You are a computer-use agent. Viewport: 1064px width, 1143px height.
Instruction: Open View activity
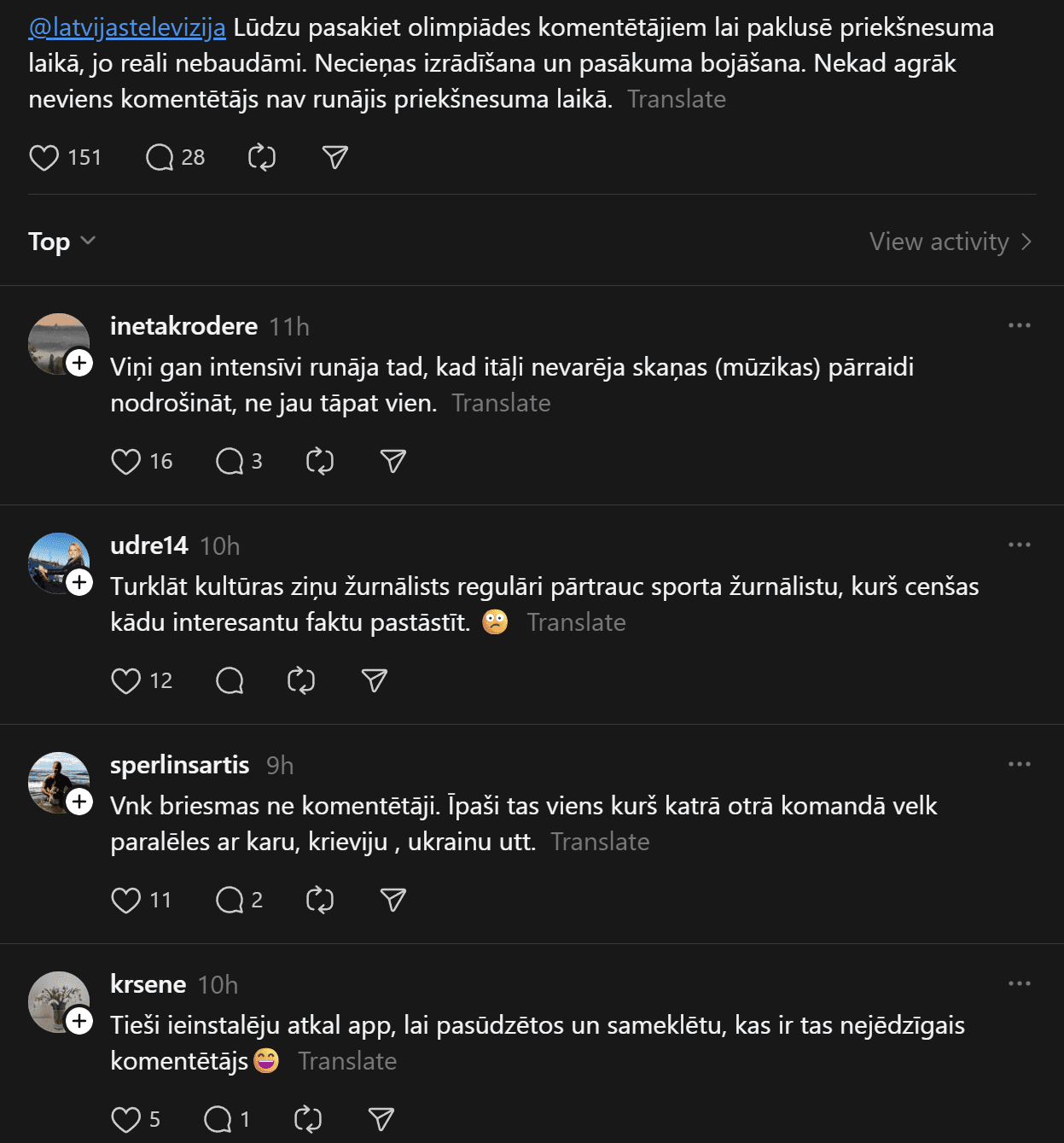click(x=950, y=242)
